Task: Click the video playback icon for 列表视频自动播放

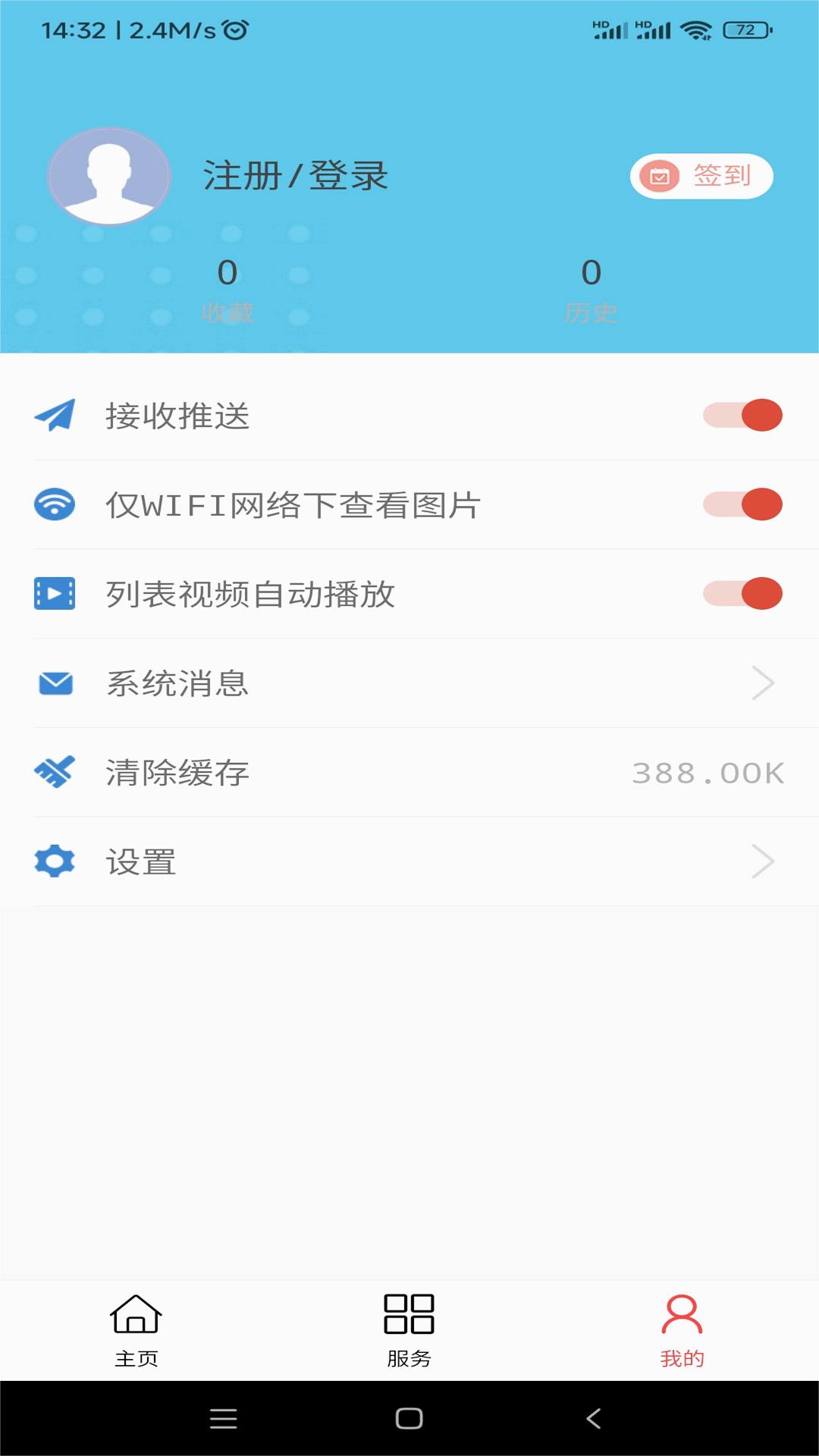Action: [55, 593]
